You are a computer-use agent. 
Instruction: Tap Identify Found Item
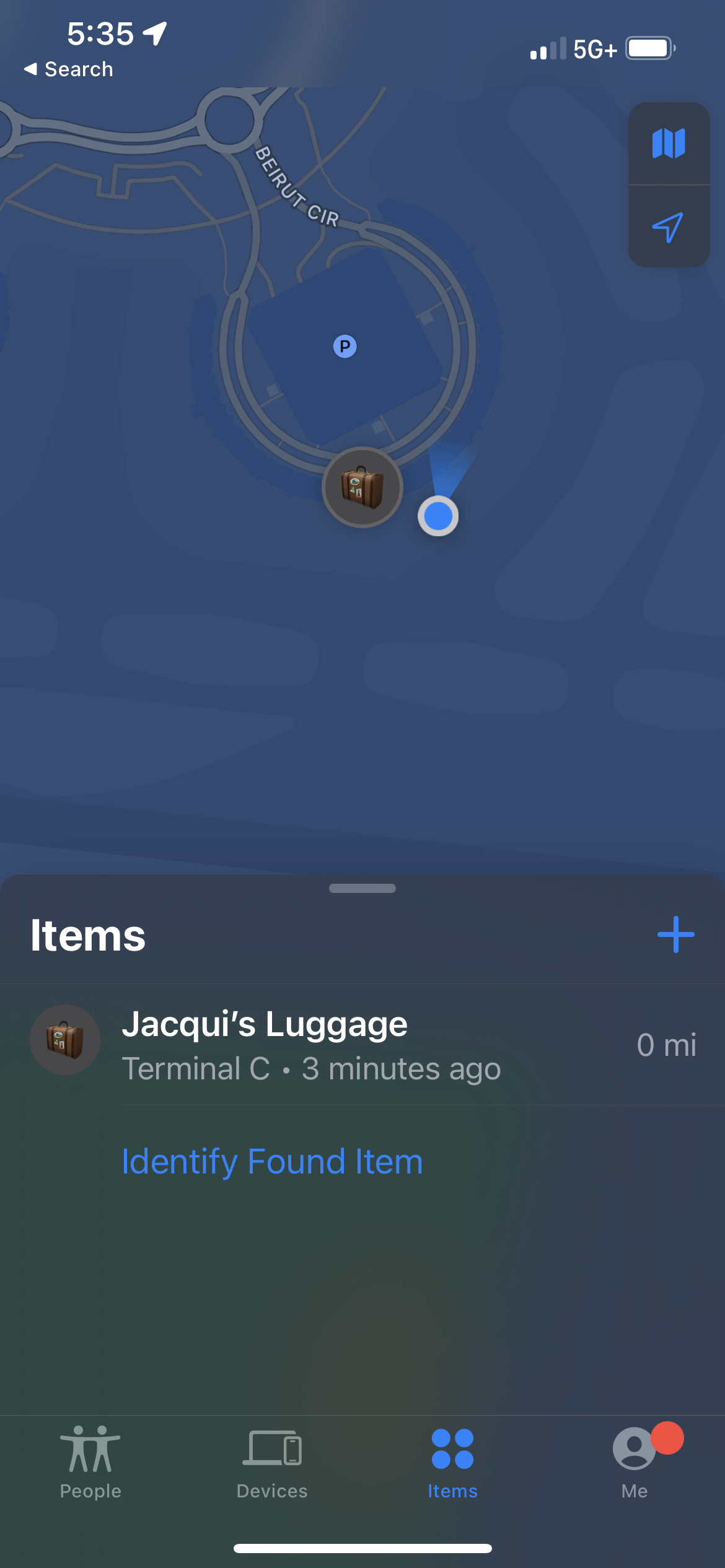[272, 1161]
